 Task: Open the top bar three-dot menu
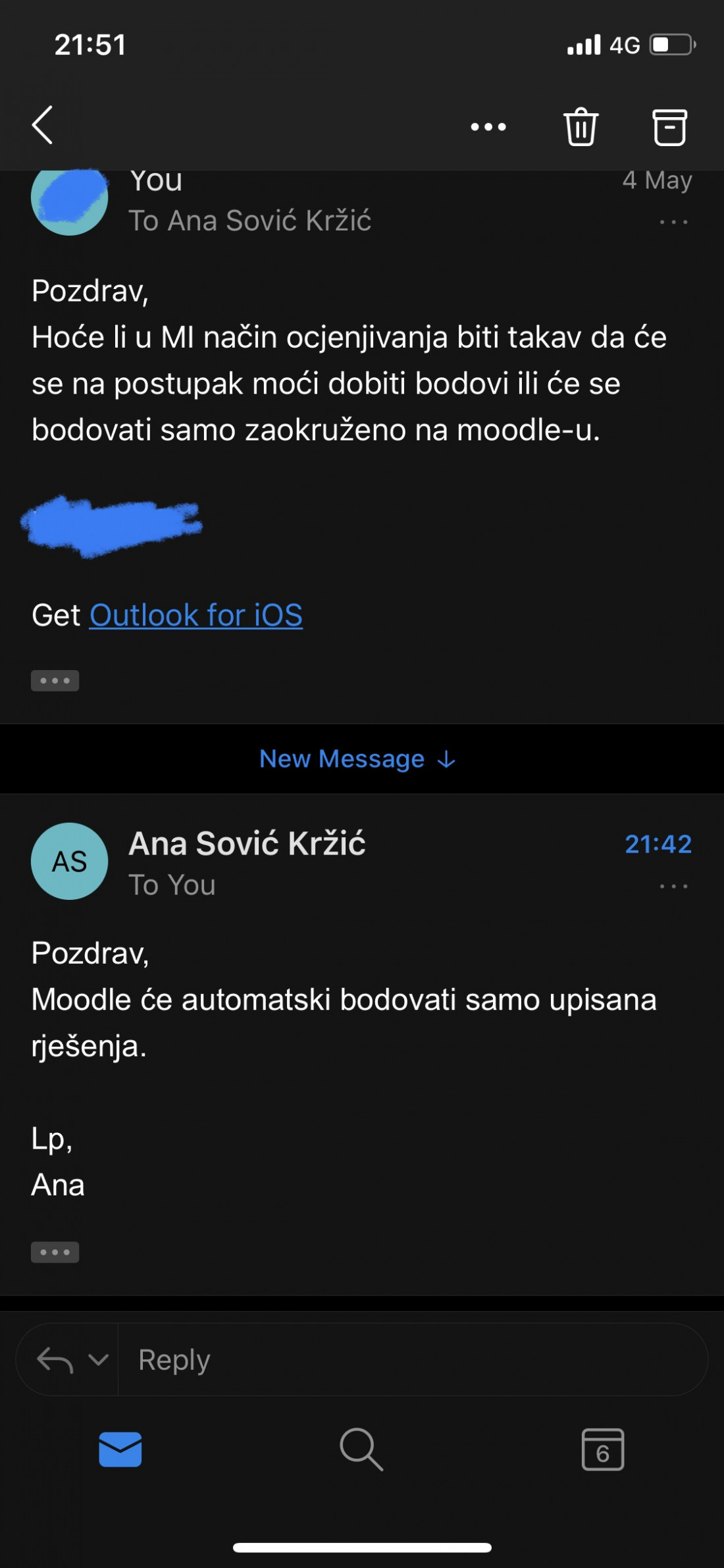[x=488, y=126]
